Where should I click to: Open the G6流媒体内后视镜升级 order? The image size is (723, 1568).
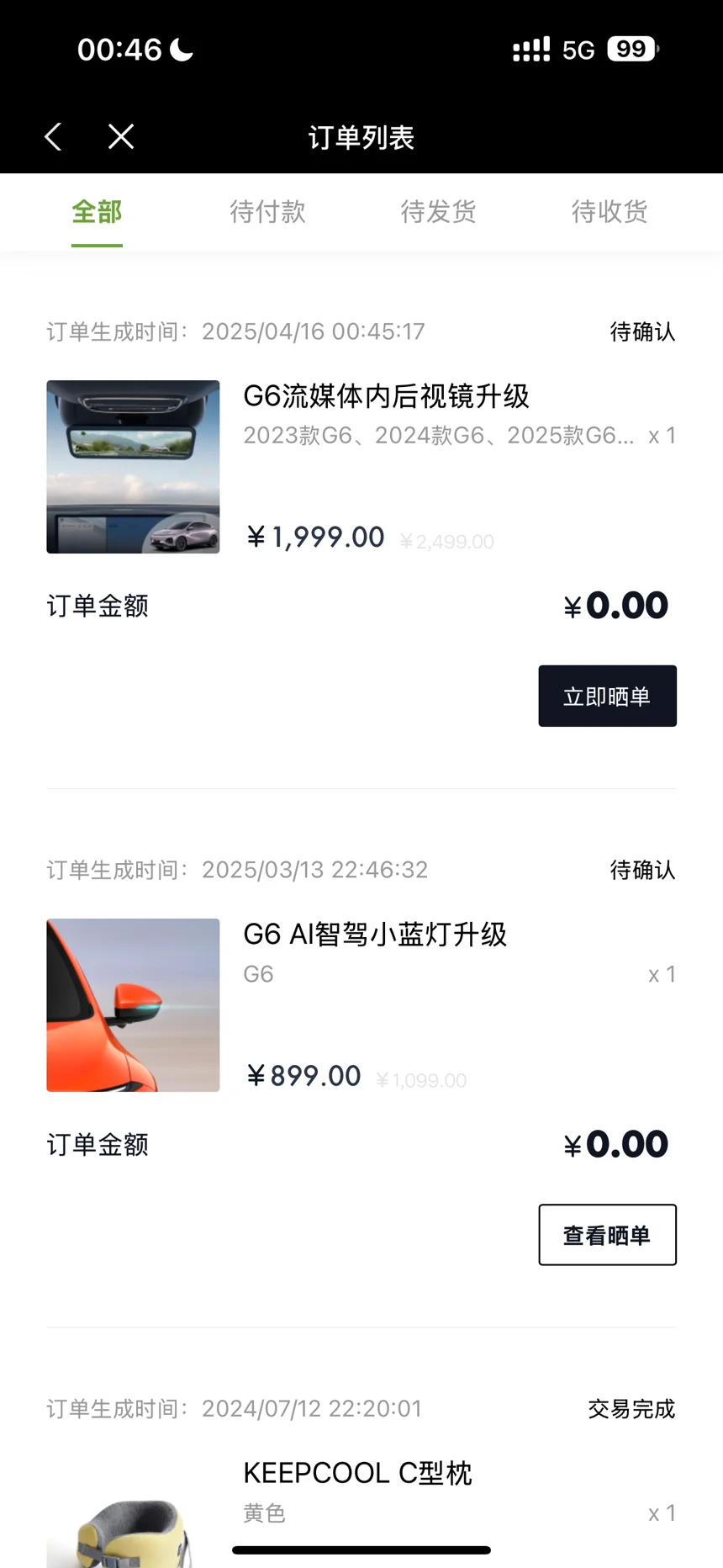click(x=386, y=396)
